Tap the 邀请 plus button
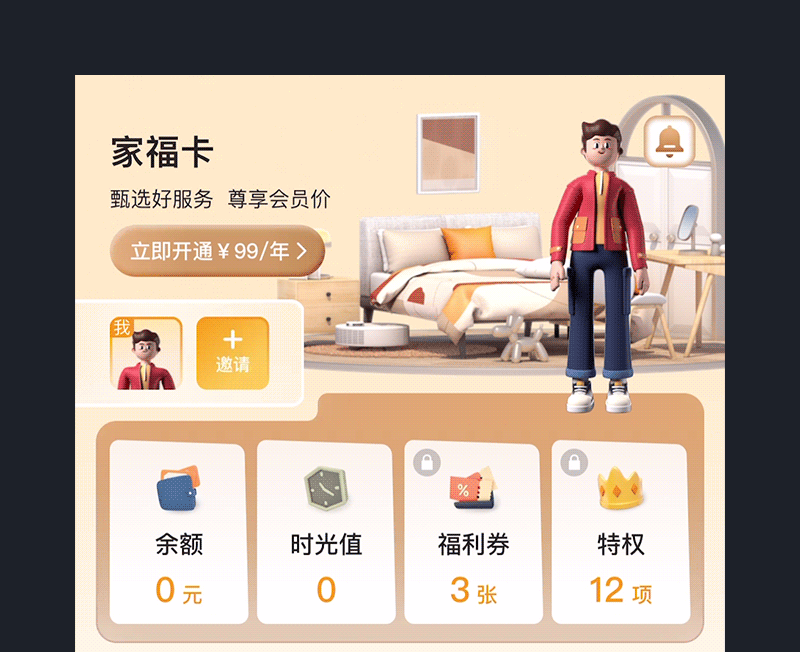This screenshot has width=800, height=652. pyautogui.click(x=232, y=353)
